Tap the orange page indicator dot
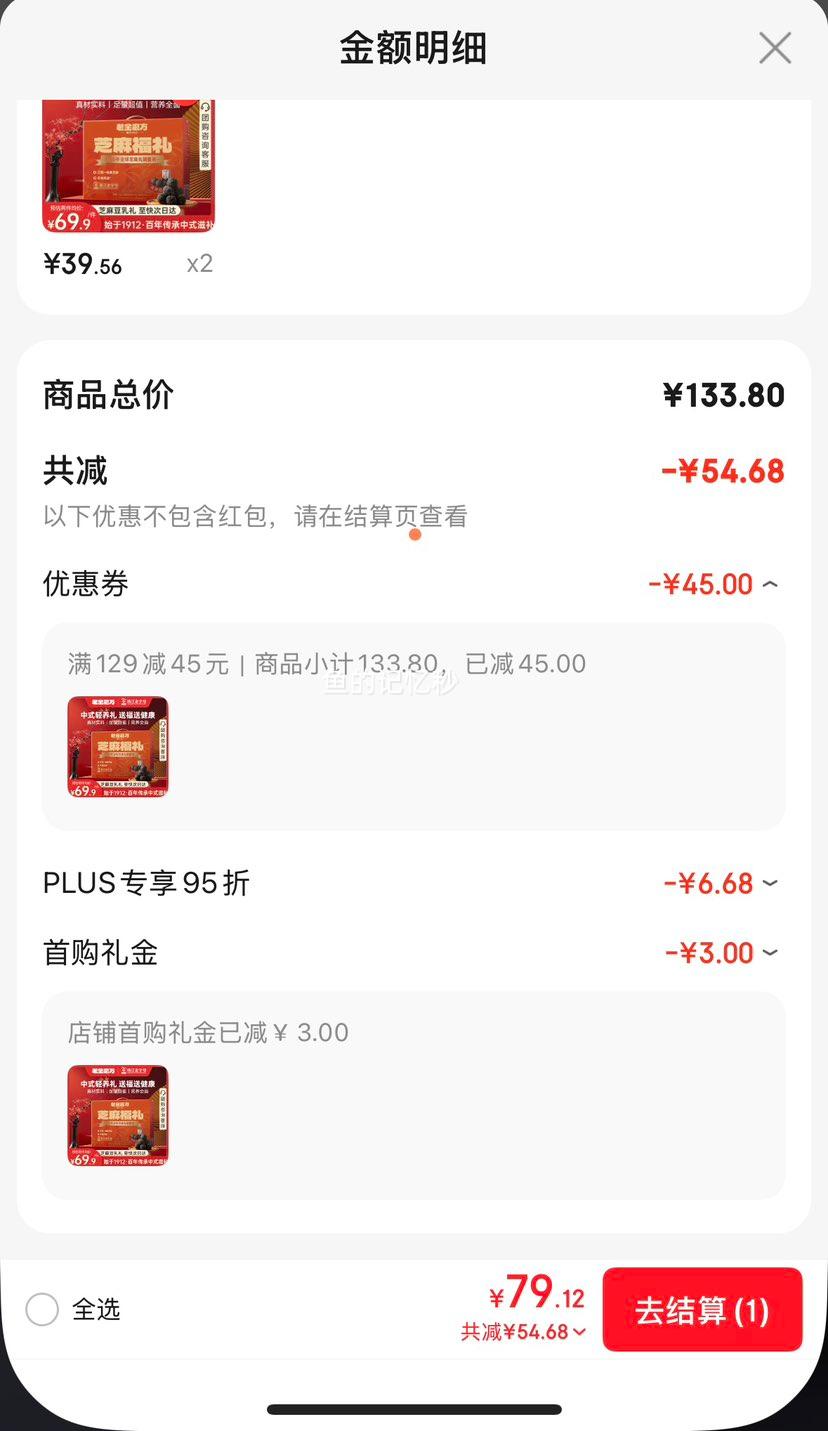Viewport: 828px width, 1431px height. click(415, 534)
